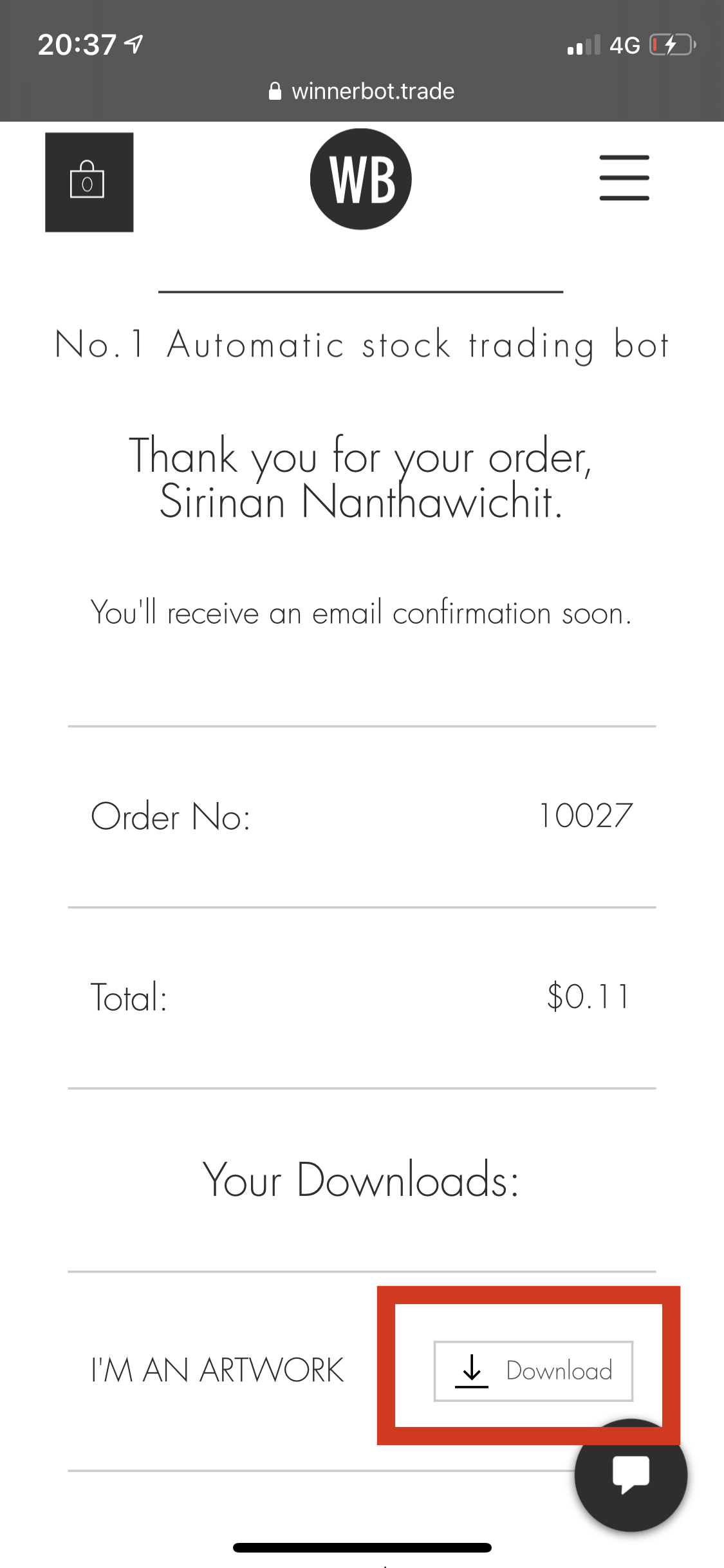Tap the winnerbot.trade address bar

[x=362, y=91]
